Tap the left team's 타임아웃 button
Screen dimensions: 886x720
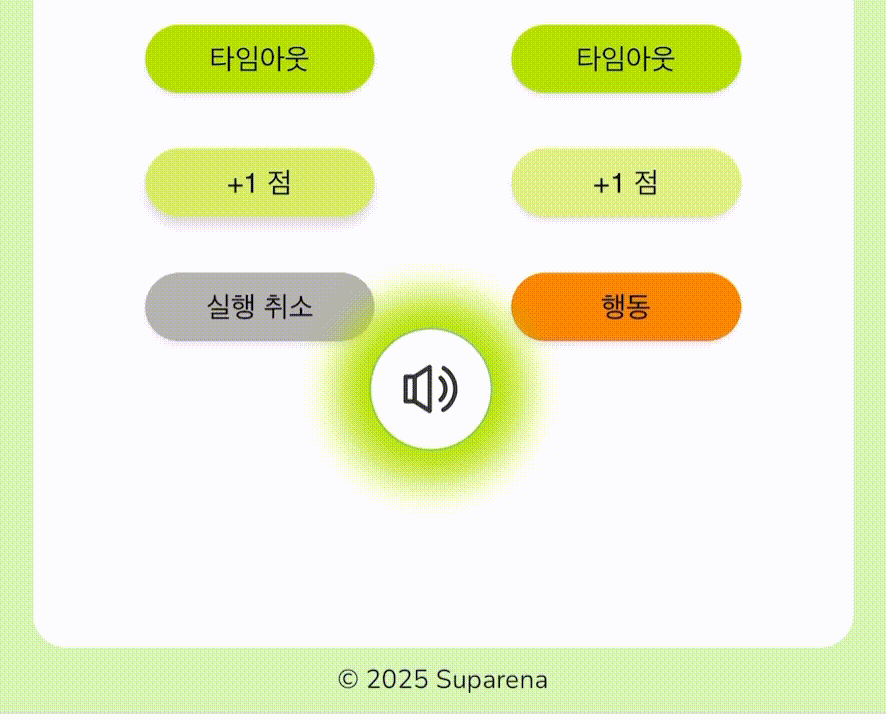tap(260, 59)
